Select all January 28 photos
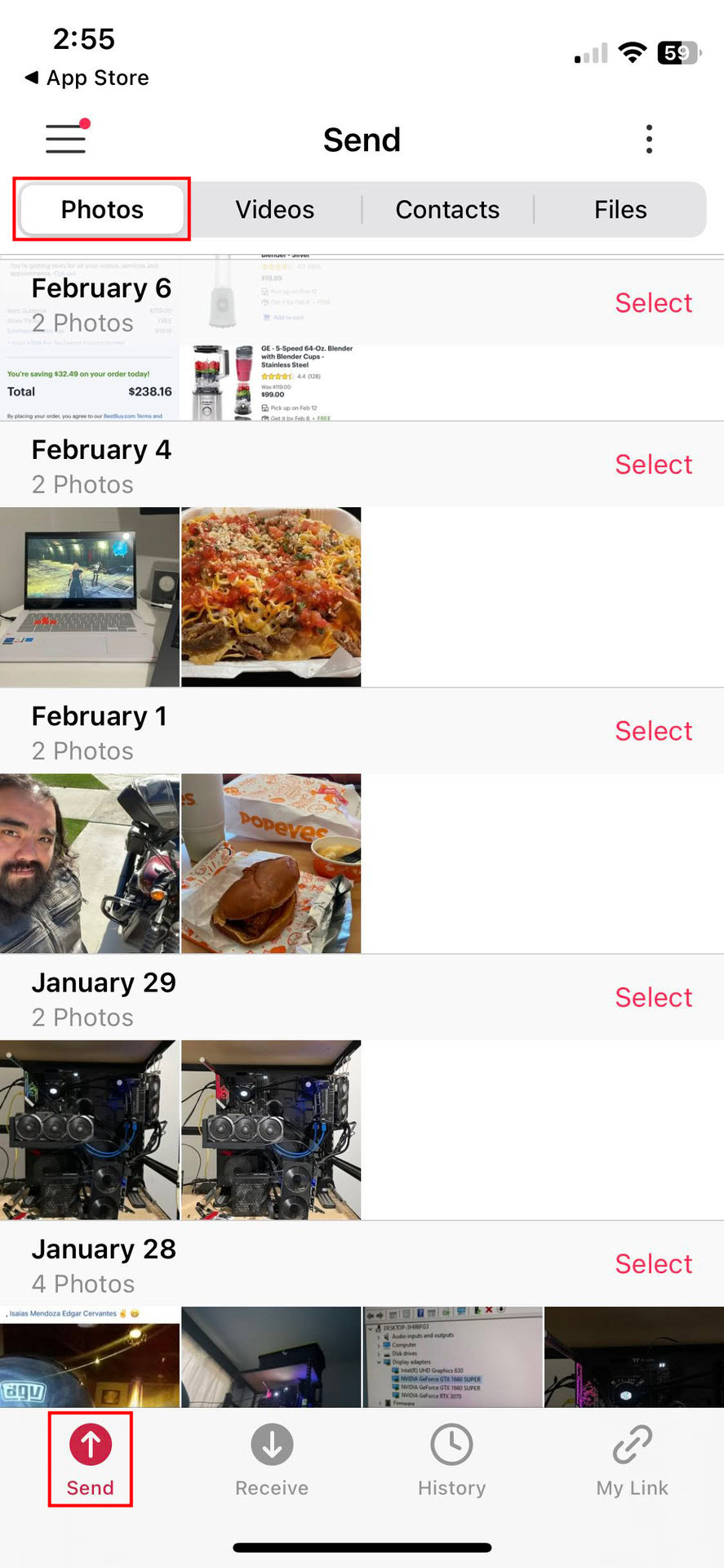Viewport: 724px width, 1568px height. [653, 1263]
